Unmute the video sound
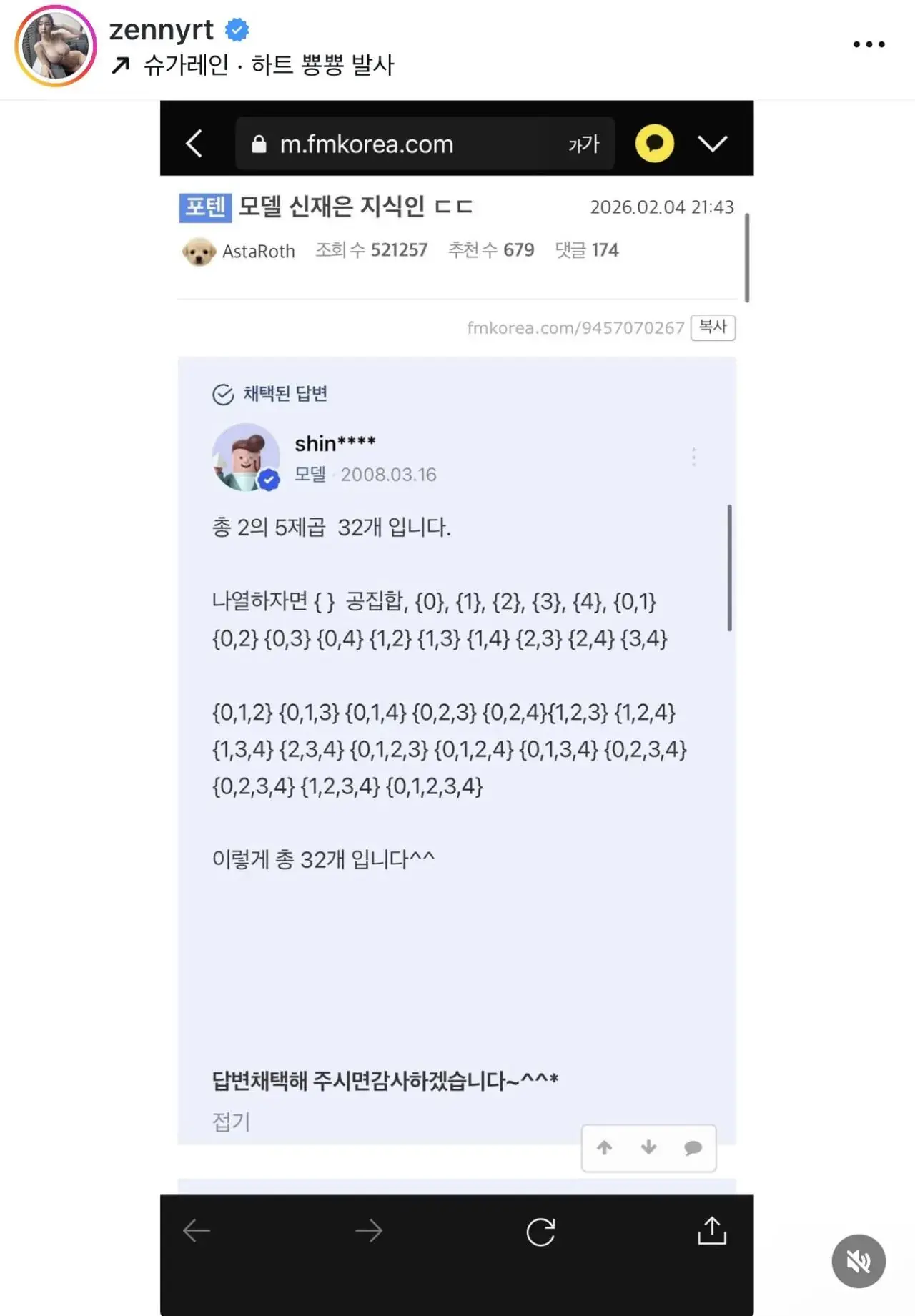This screenshot has width=915, height=1316. 858,1261
